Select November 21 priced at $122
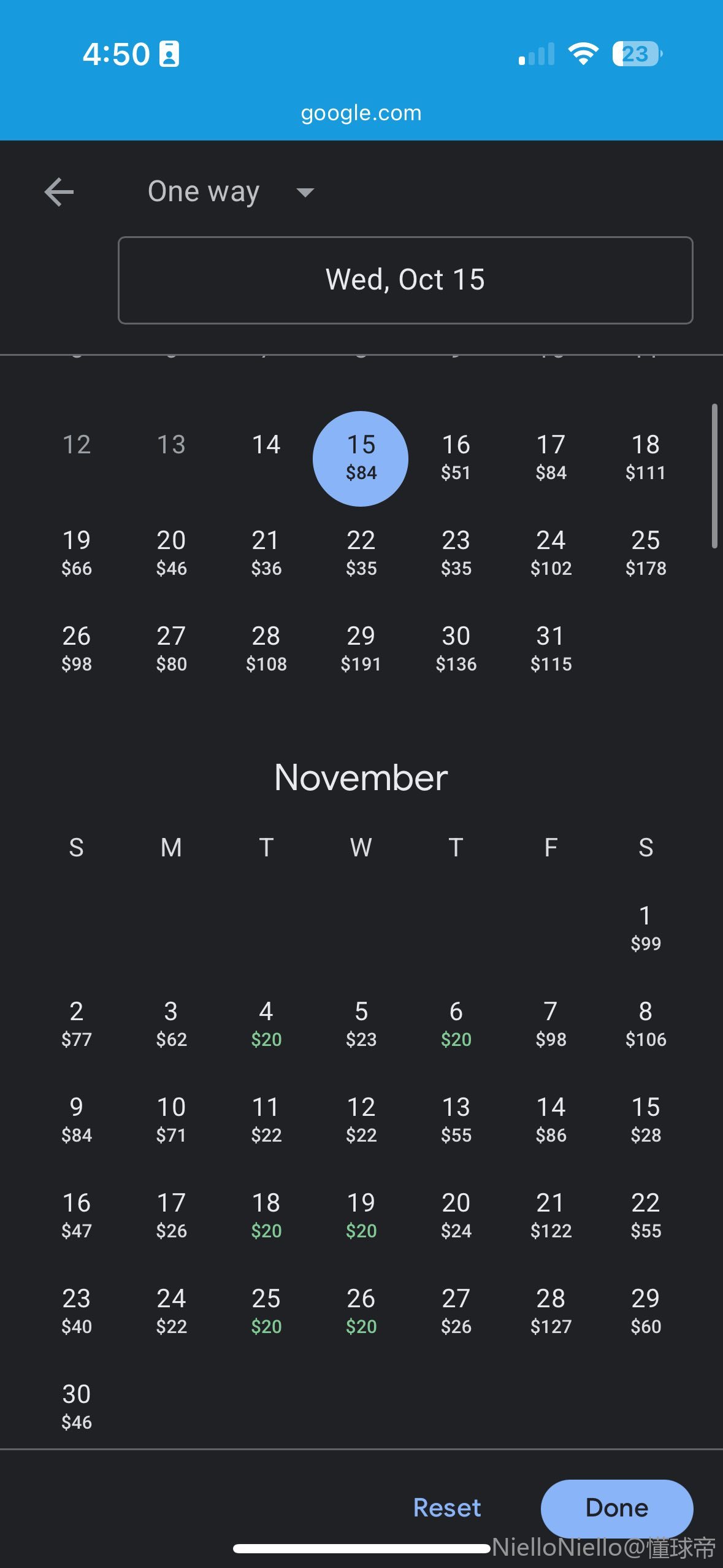The image size is (723, 1568). coord(551,1215)
